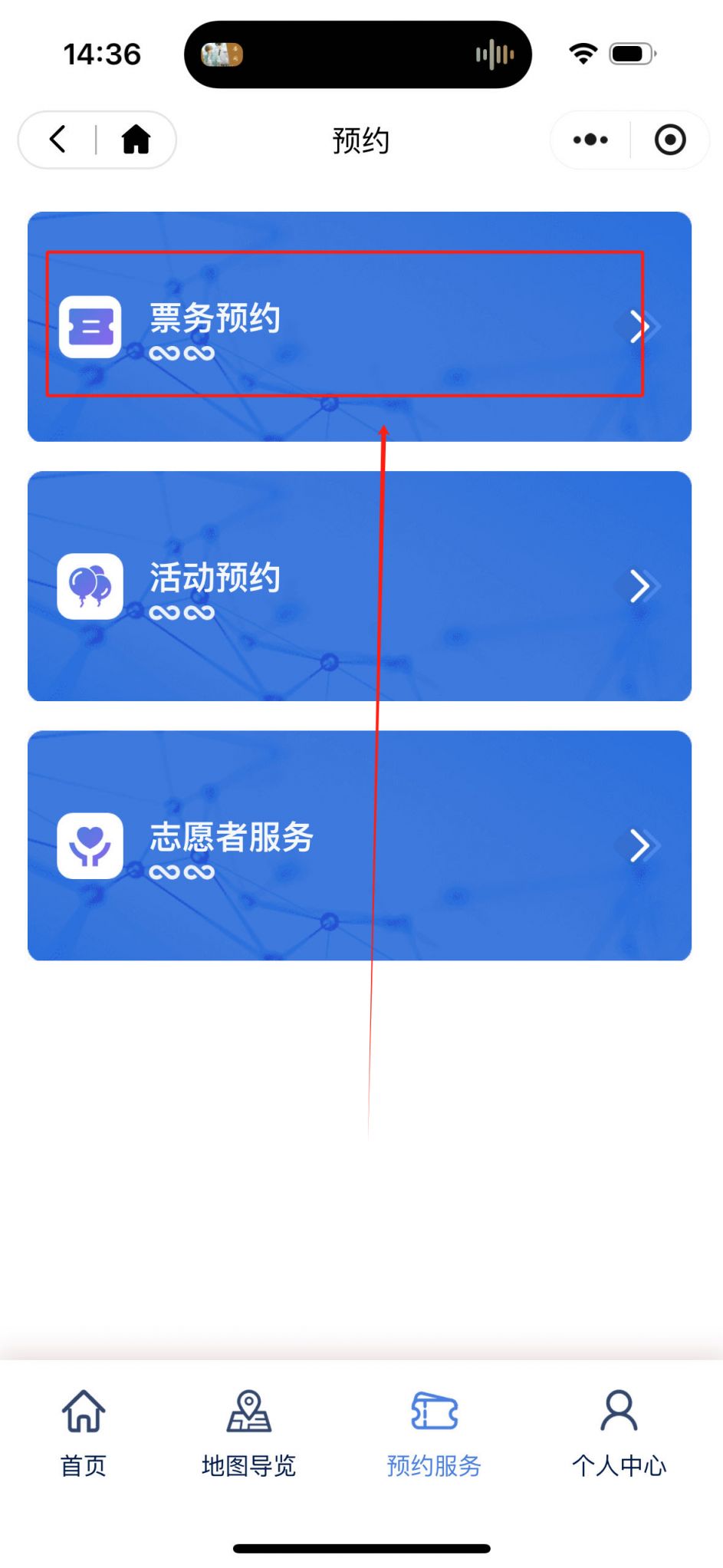Image resolution: width=723 pixels, height=1568 pixels.
Task: Open the 活动预约 card
Action: [360, 586]
